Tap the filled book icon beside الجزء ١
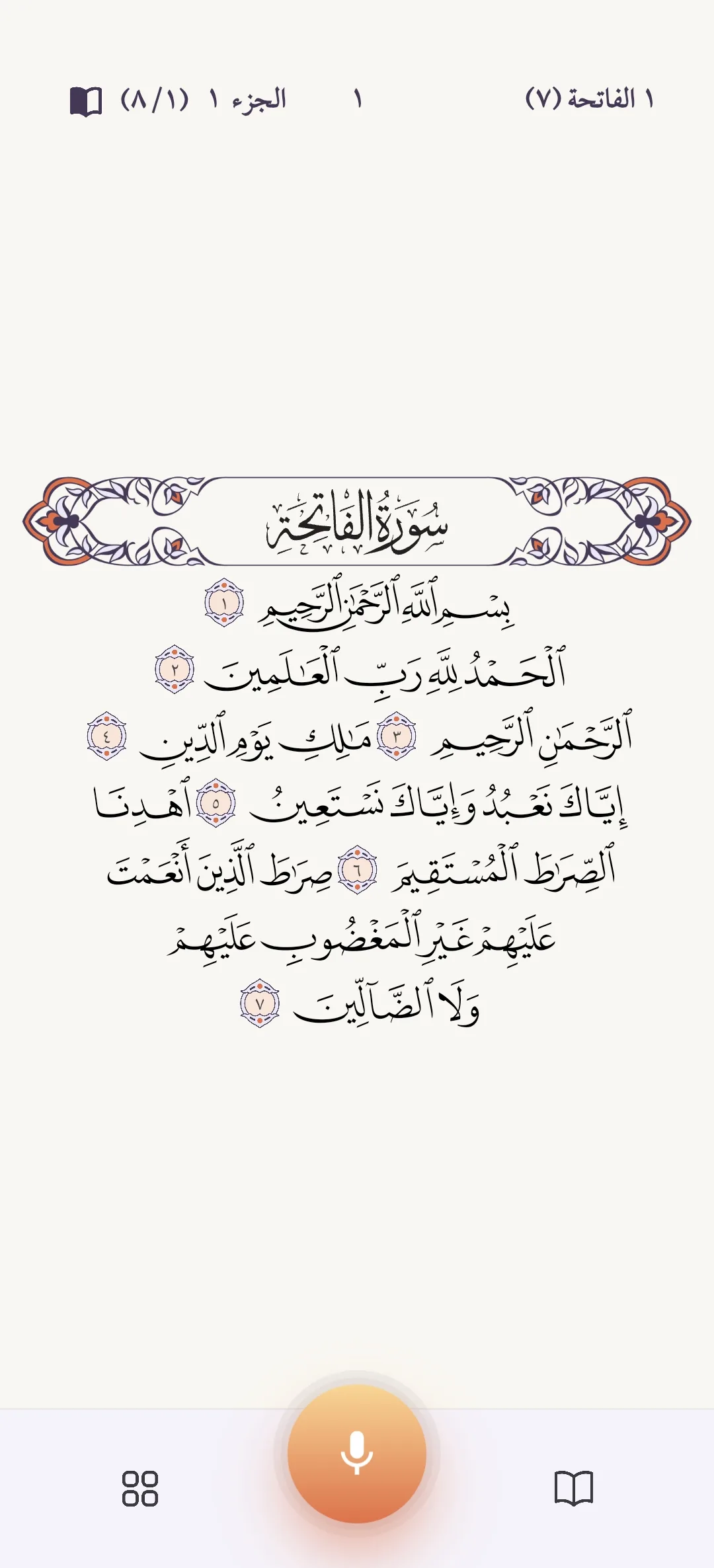 pyautogui.click(x=86, y=101)
